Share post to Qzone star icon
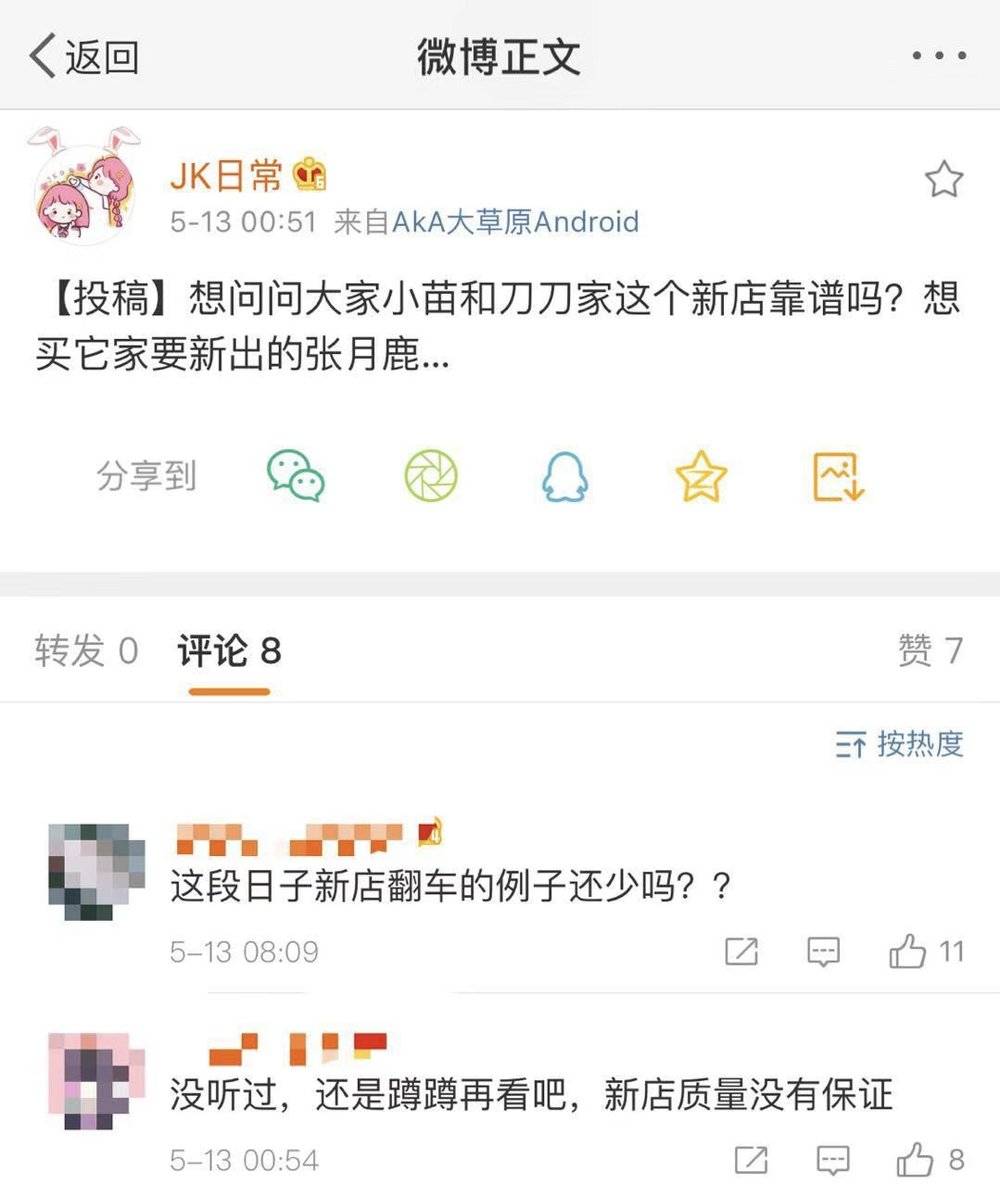This screenshot has width=1000, height=1197. click(700, 476)
